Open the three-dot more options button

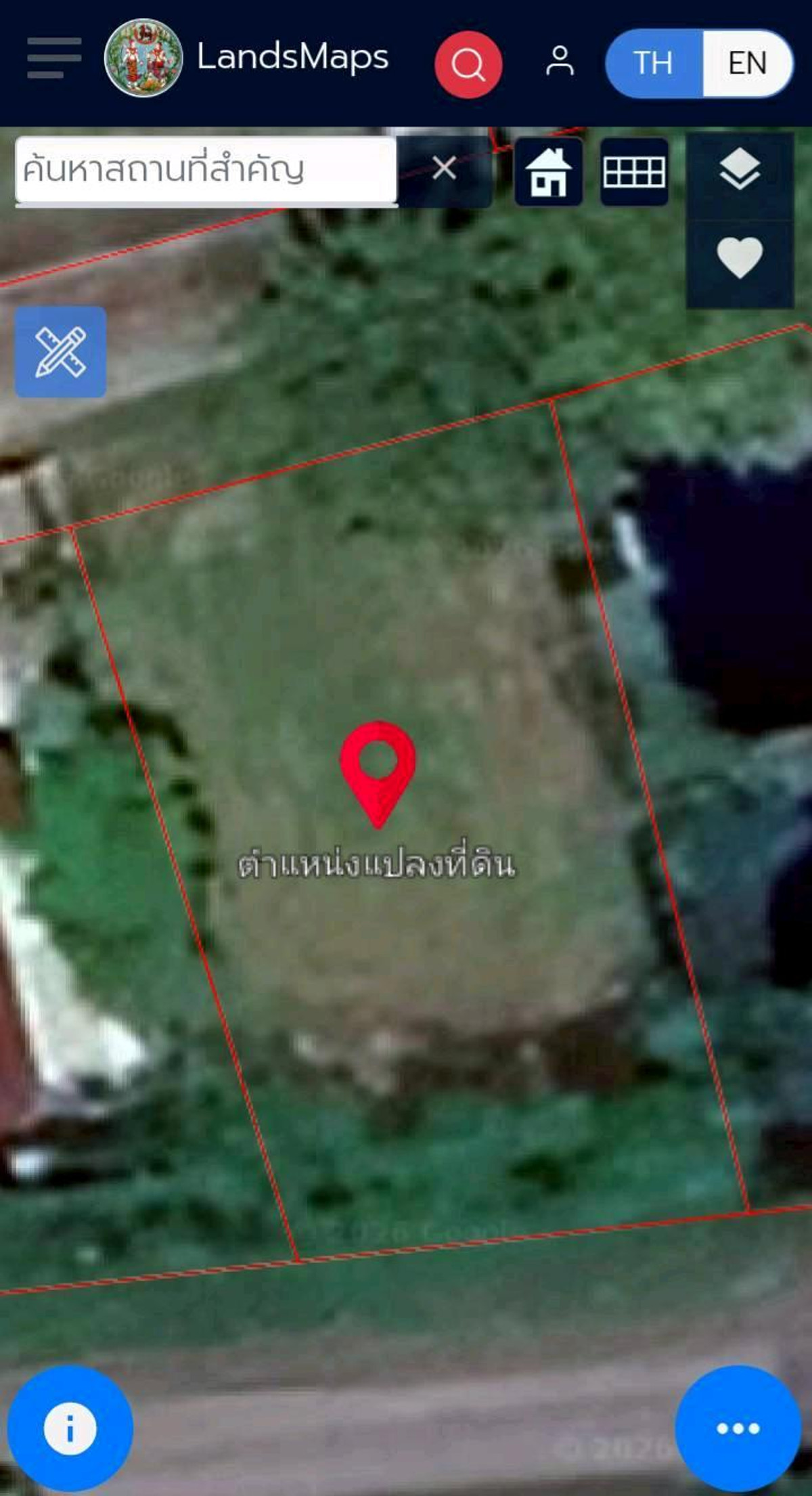coord(738,1428)
